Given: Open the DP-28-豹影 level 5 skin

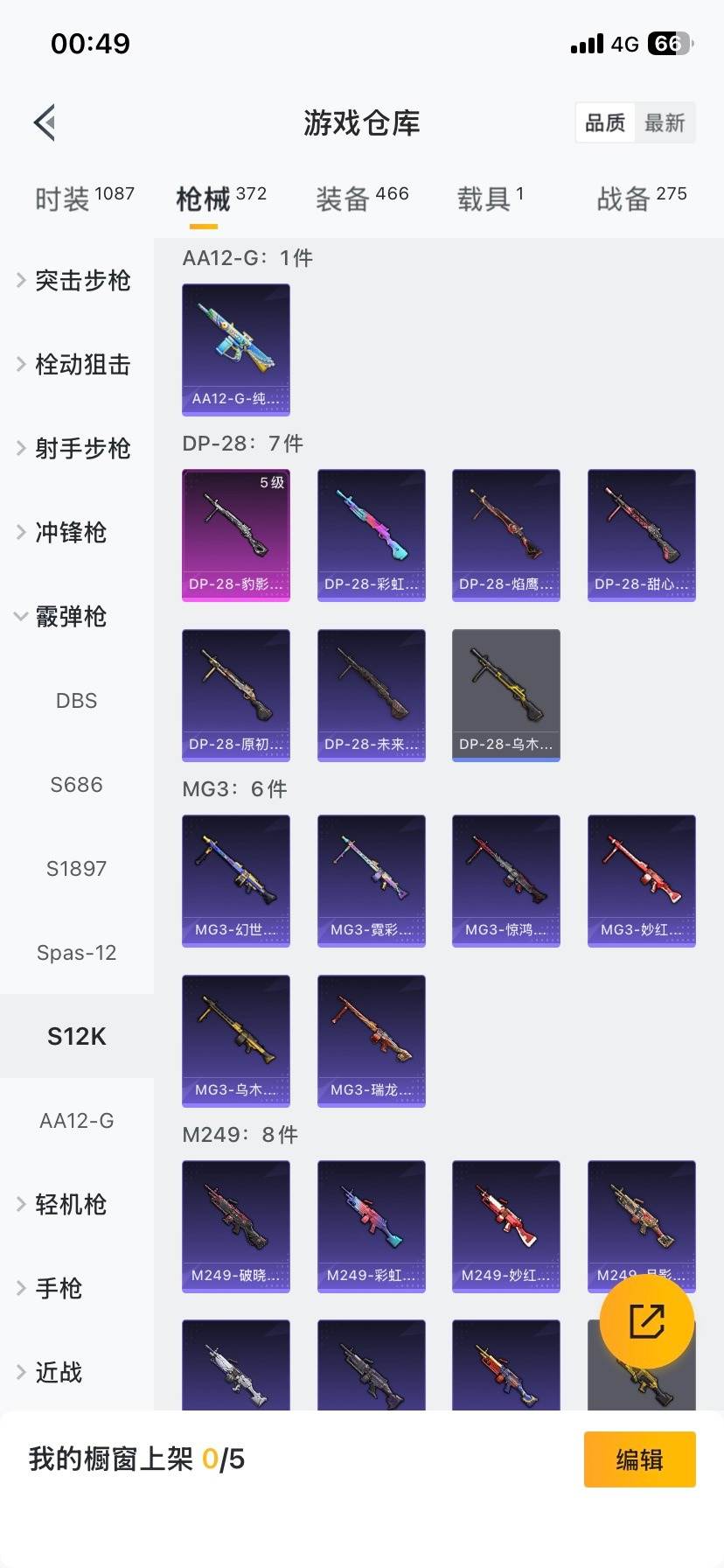Looking at the screenshot, I should tap(236, 535).
